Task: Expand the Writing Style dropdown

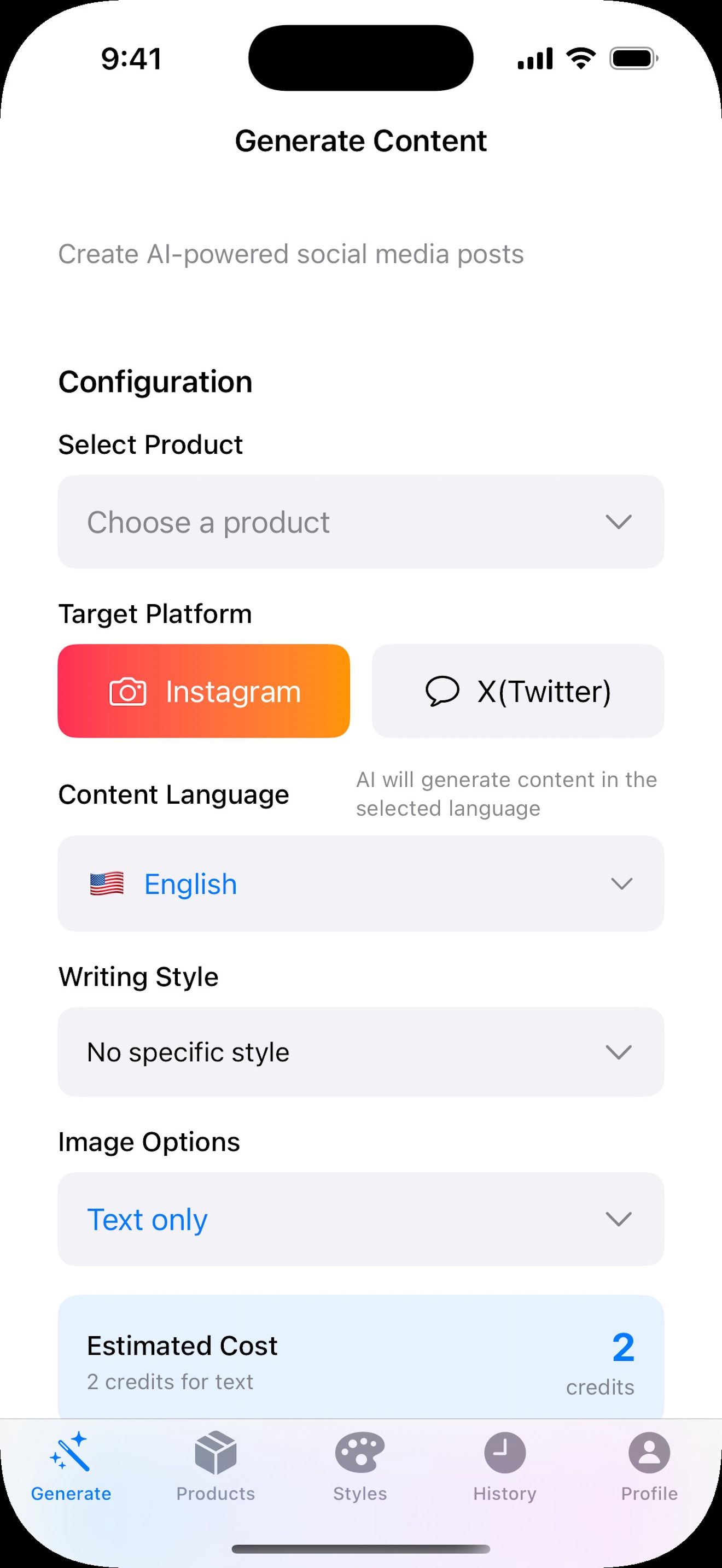Action: [x=360, y=1051]
